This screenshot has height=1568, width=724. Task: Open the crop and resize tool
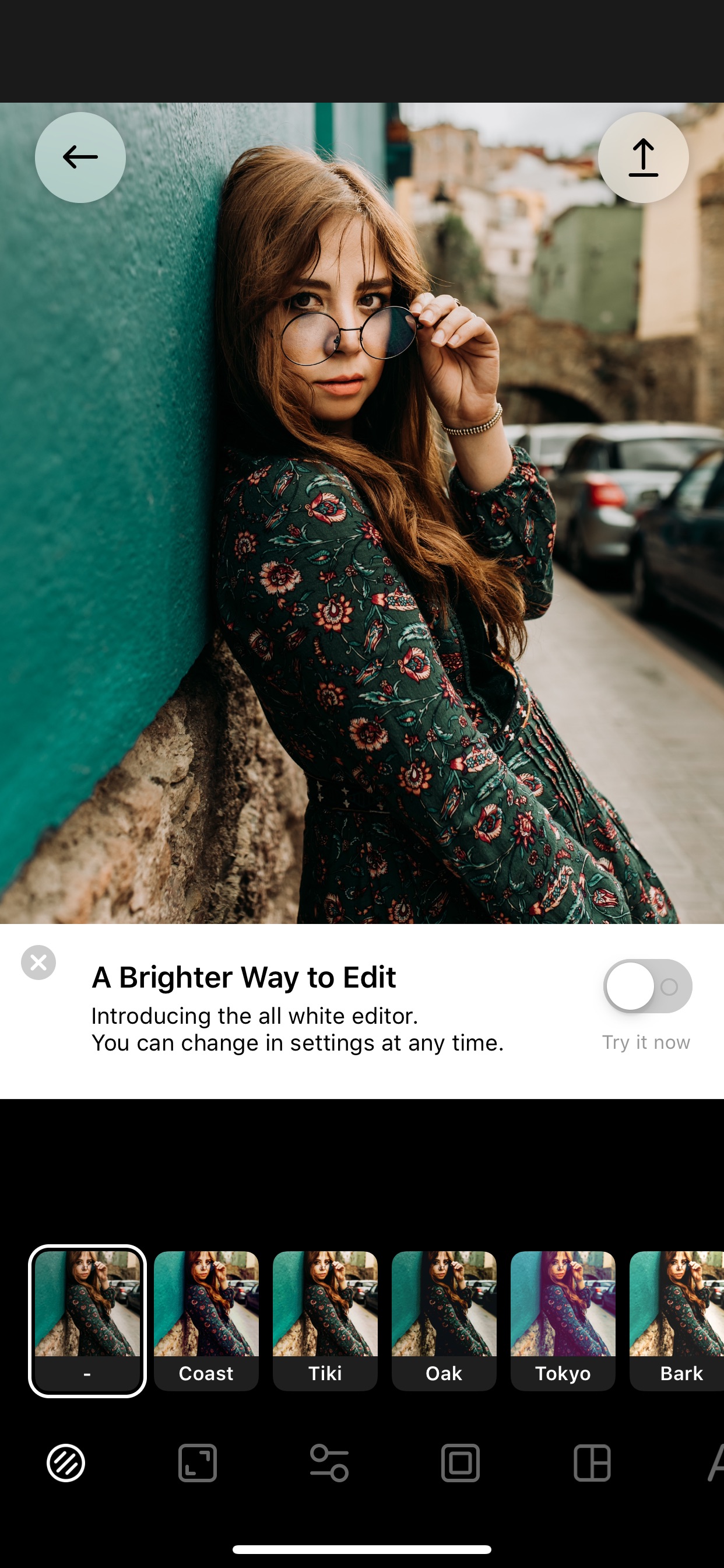pyautogui.click(x=198, y=1462)
